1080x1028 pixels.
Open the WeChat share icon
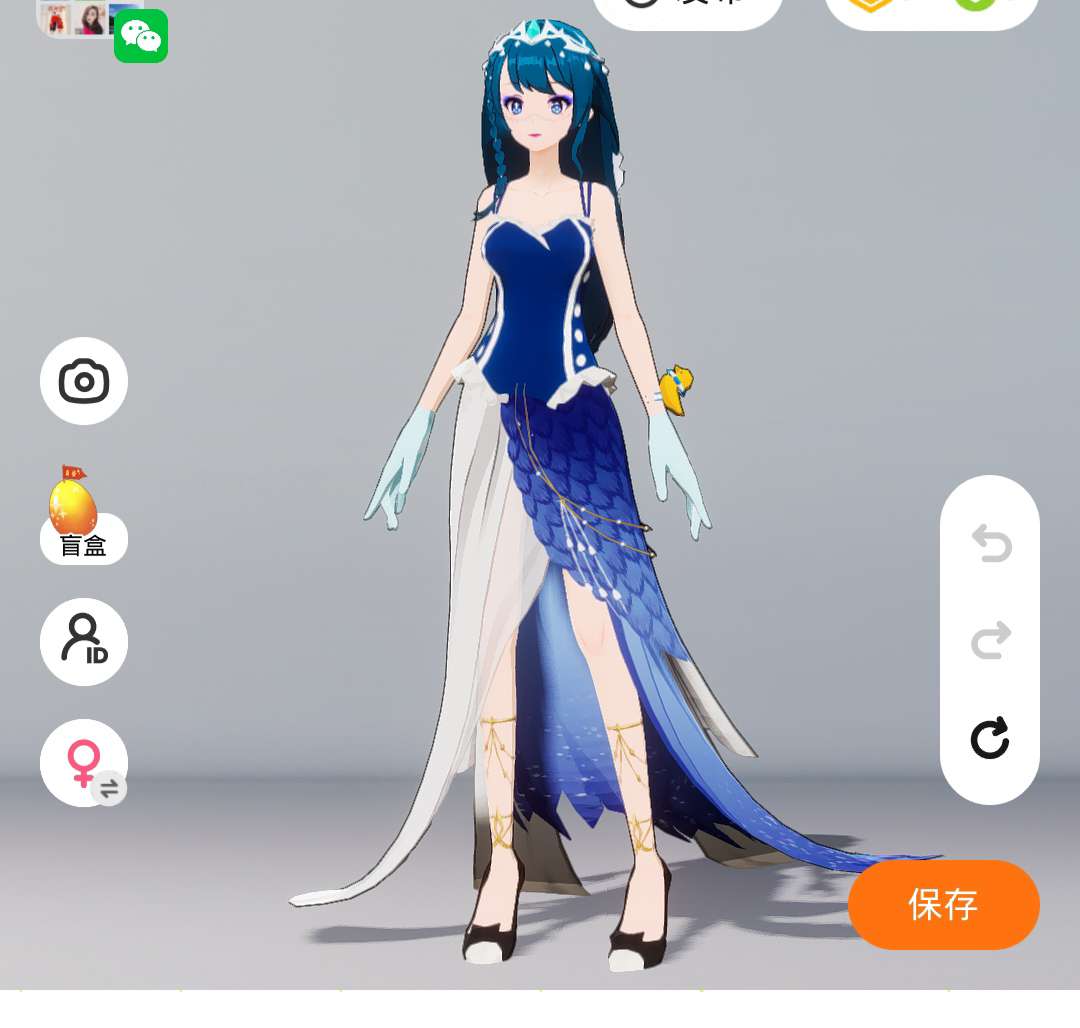pos(141,36)
